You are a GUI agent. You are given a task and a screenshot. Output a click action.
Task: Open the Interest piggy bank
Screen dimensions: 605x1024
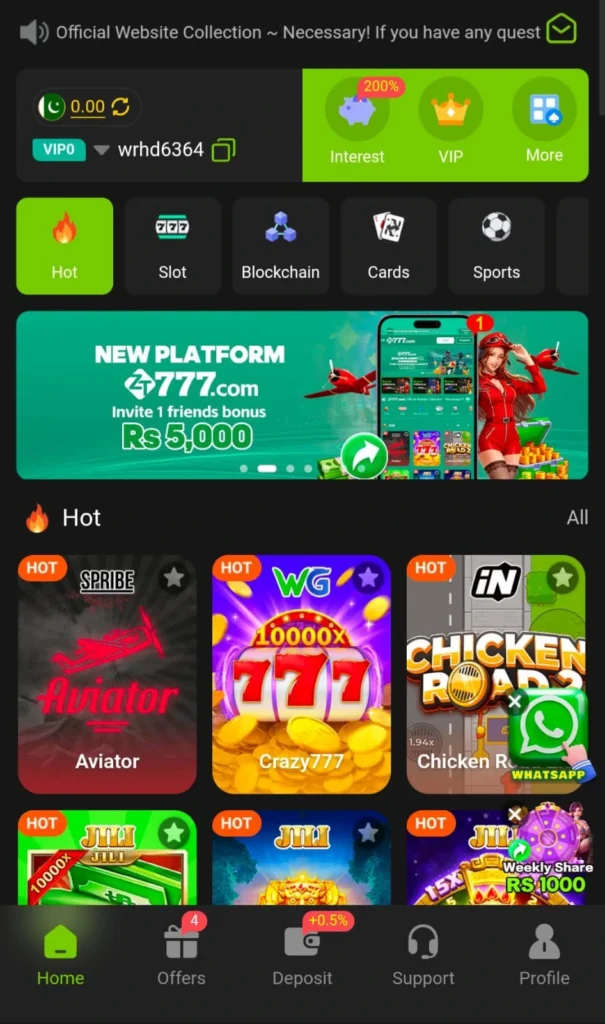356,125
